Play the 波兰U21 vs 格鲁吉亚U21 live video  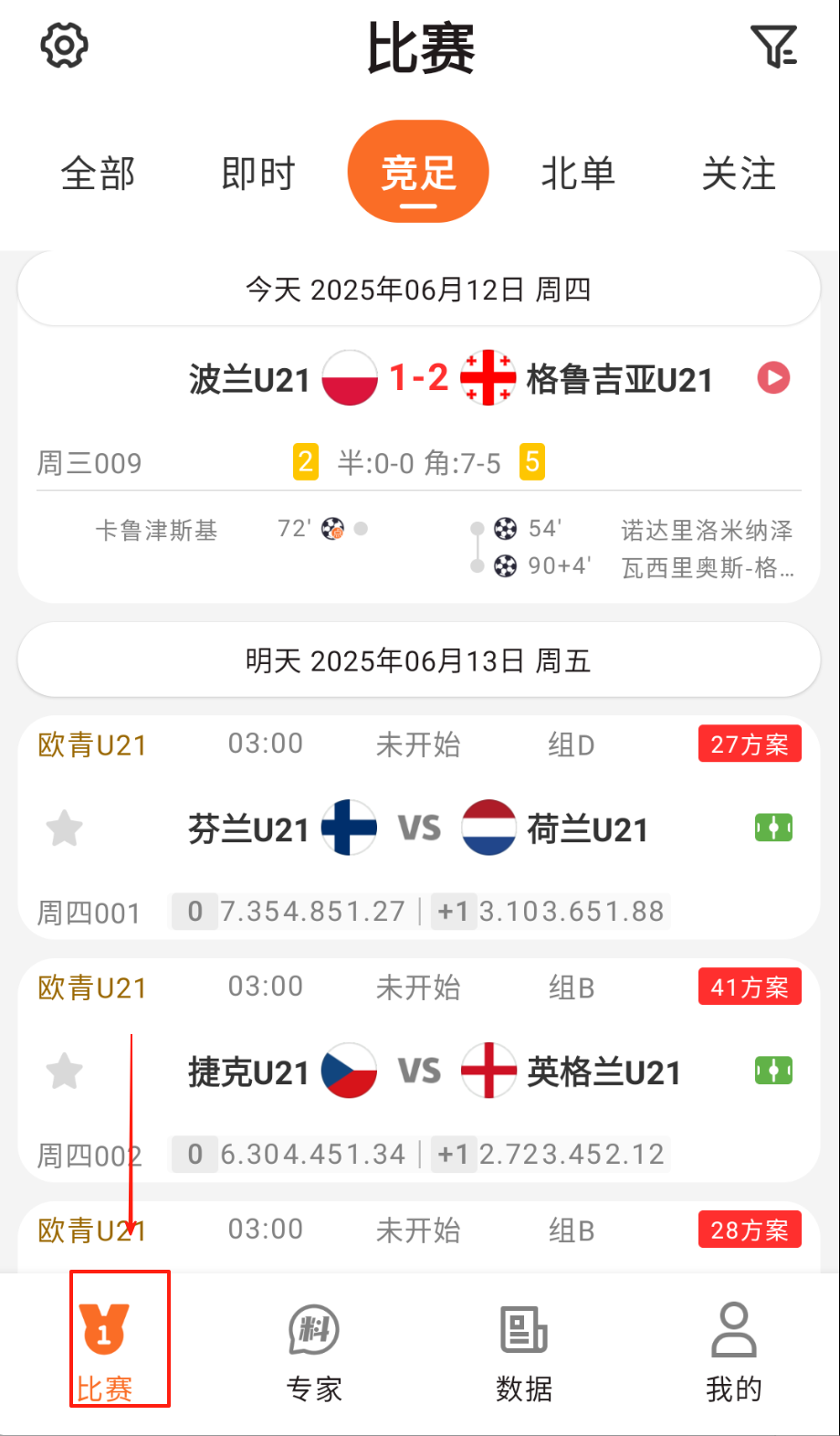click(x=773, y=377)
